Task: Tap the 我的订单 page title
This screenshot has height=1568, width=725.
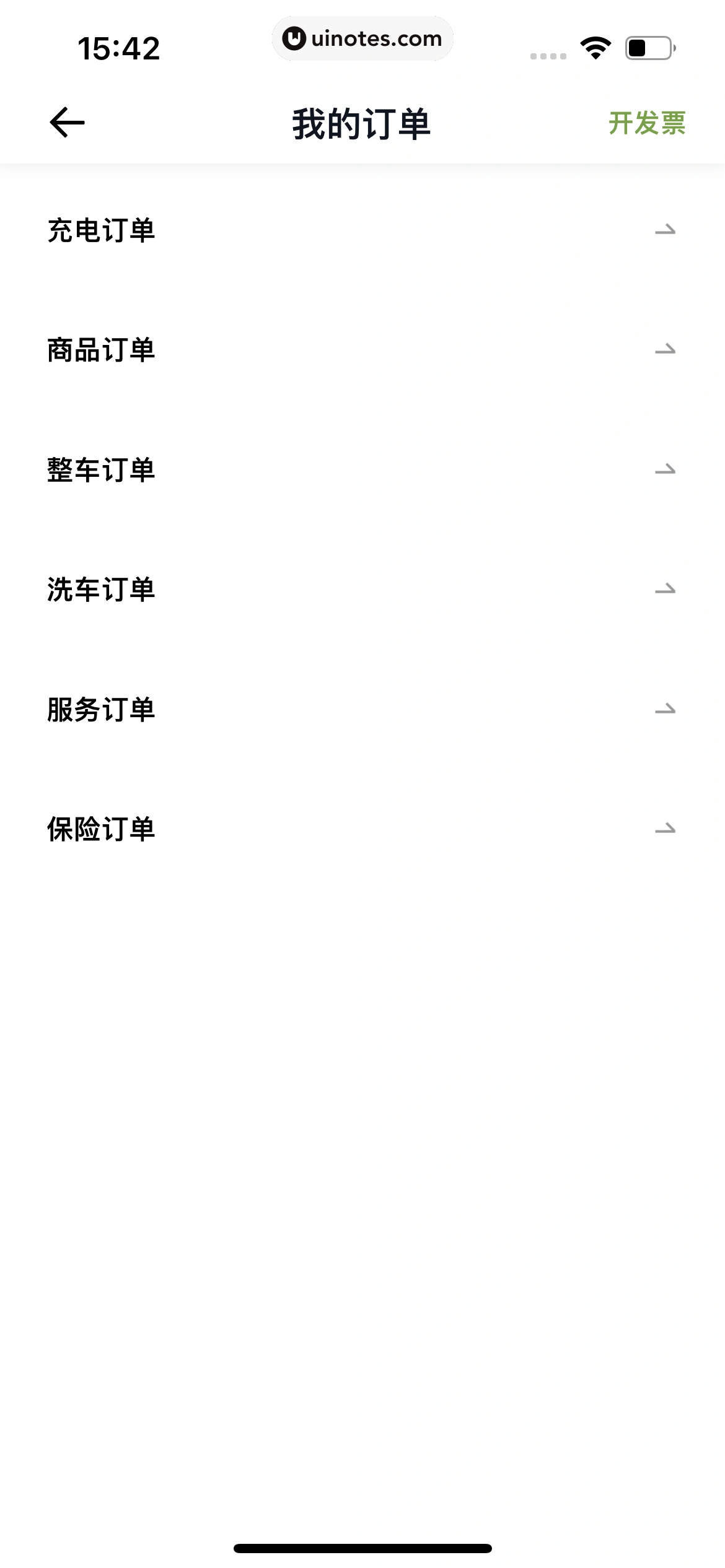Action: 362,123
